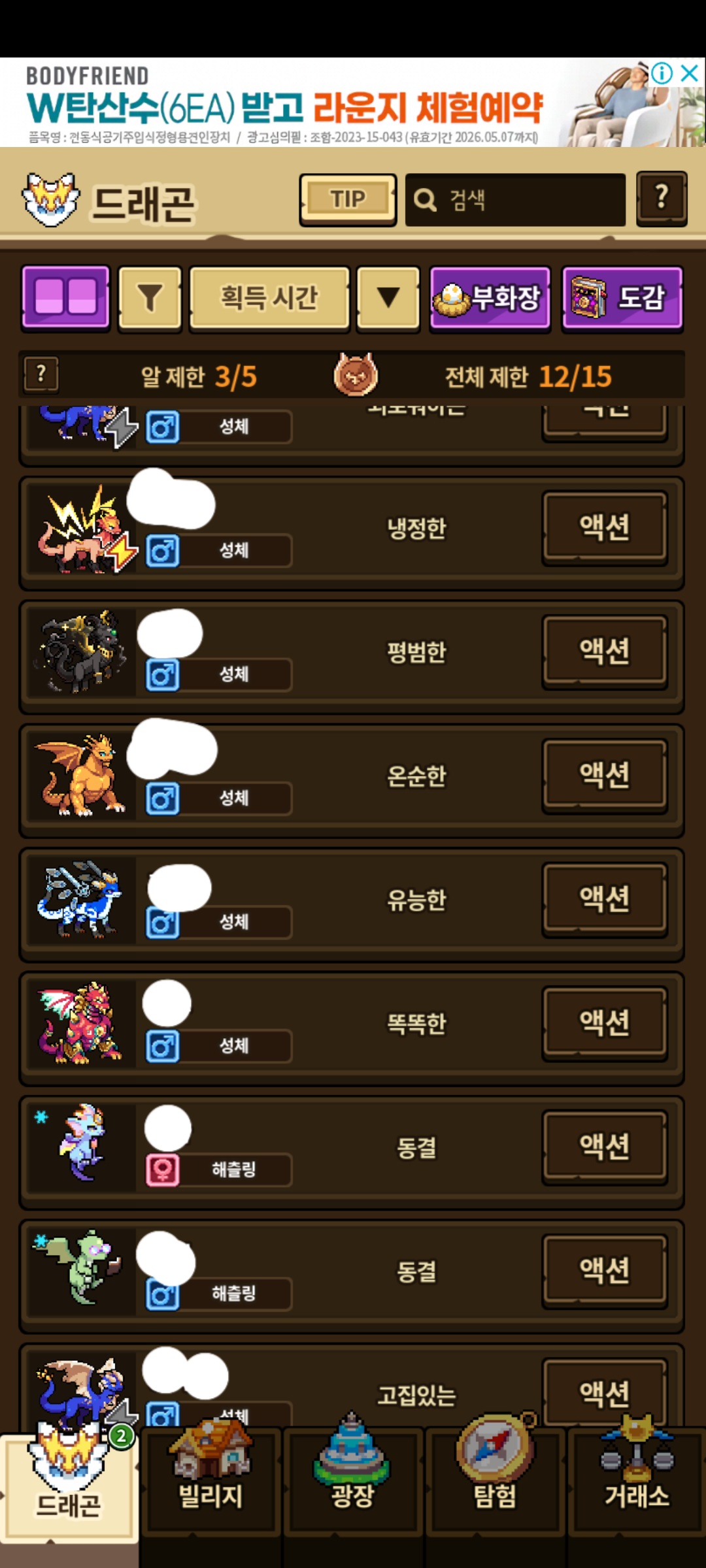Close the Bodyfriend ad banner

690,73
